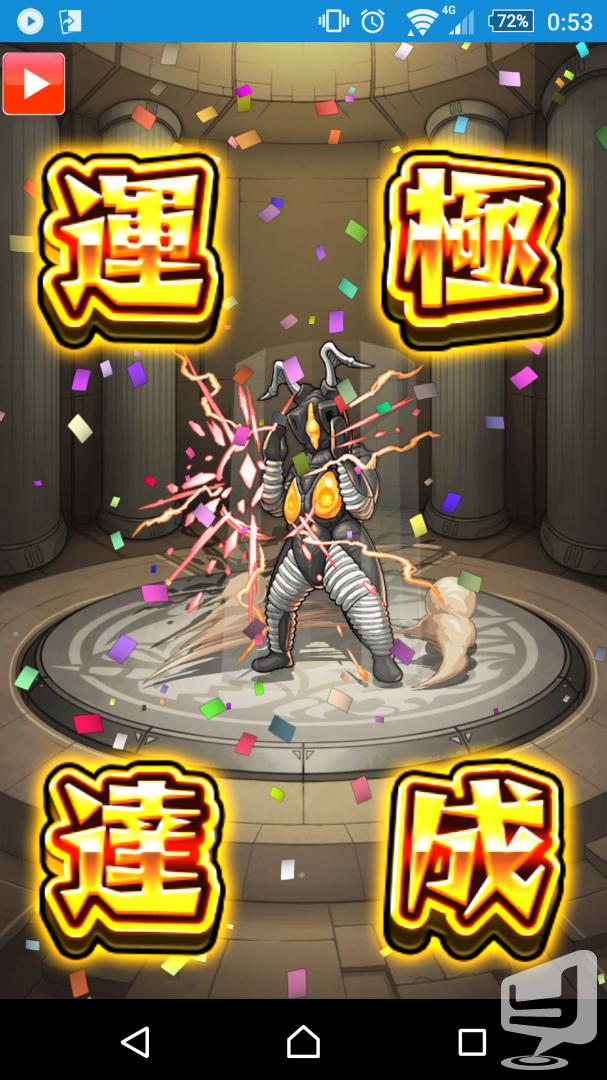Image resolution: width=607 pixels, height=1080 pixels.
Task: Open the system home screen
Action: pyautogui.click(x=303, y=1041)
